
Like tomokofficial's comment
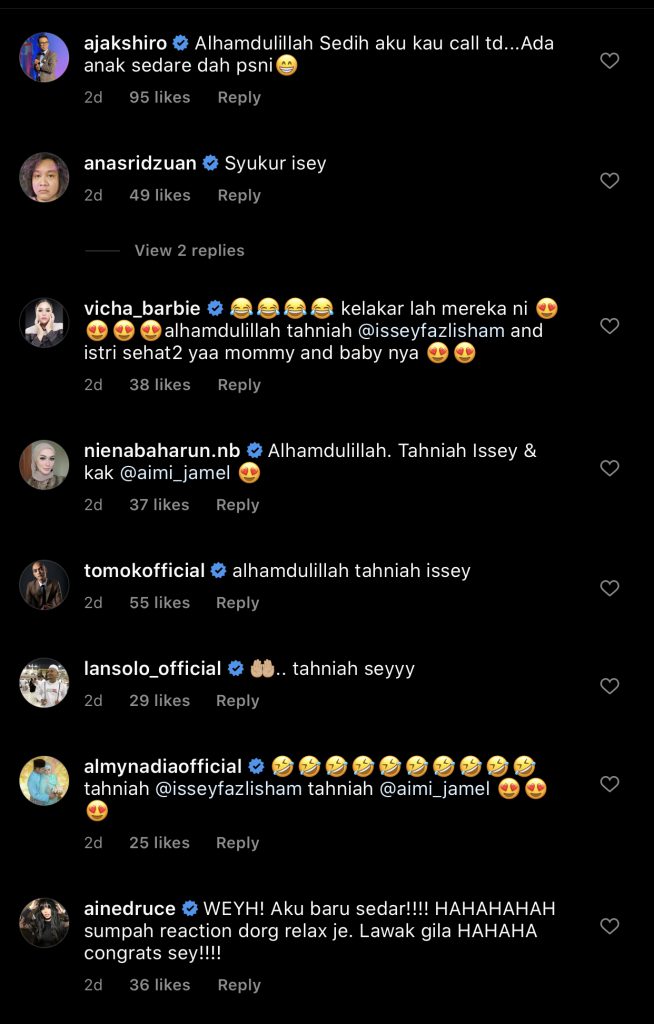[609, 588]
